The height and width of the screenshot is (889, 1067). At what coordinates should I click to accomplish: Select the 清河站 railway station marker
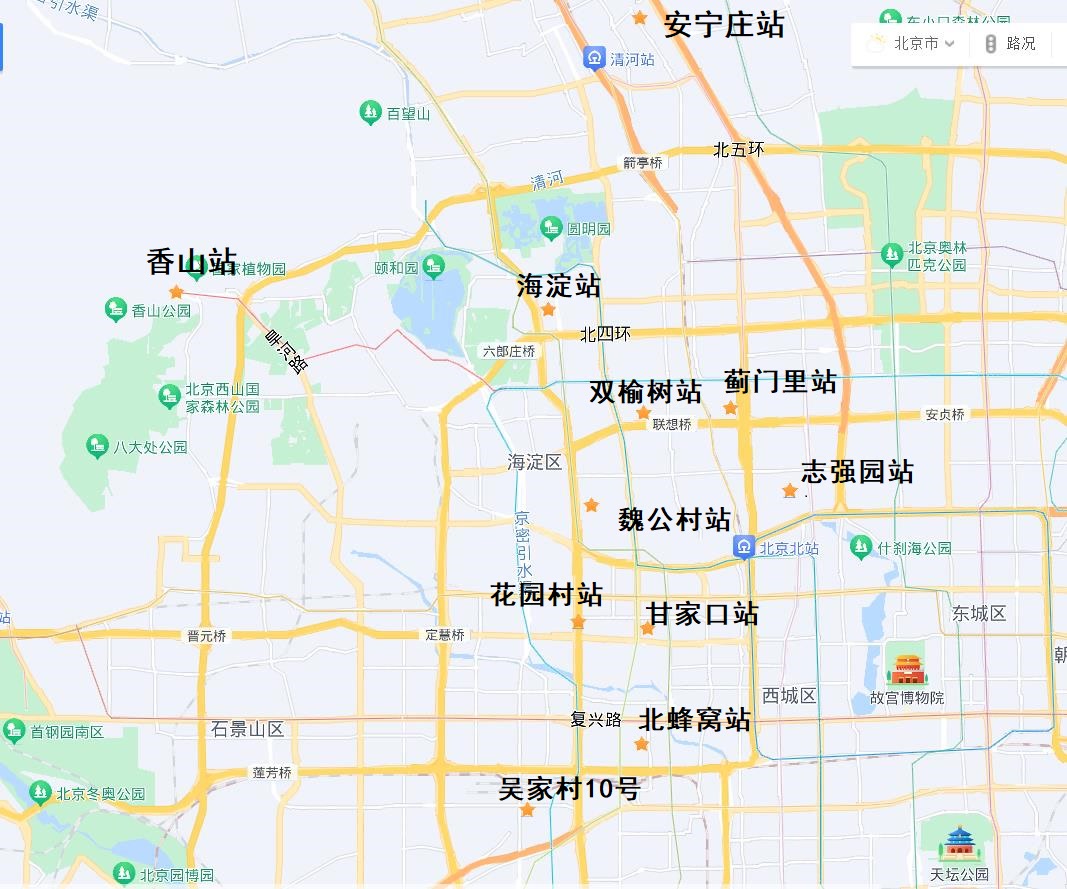click(595, 58)
